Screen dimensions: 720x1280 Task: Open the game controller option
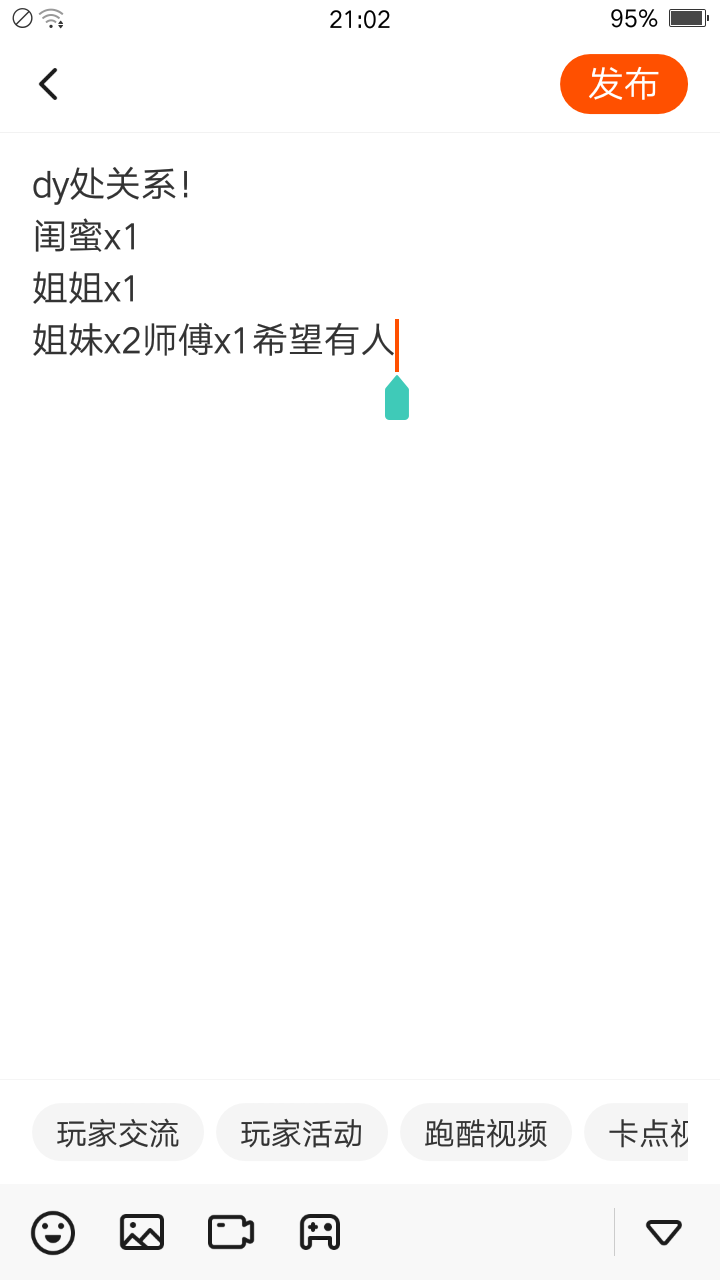(x=320, y=1232)
